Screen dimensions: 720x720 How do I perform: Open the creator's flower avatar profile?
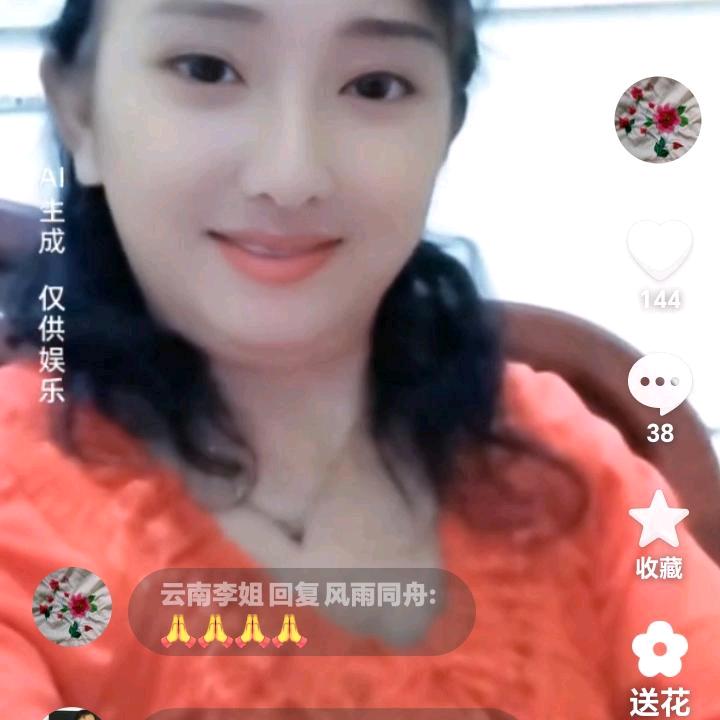pos(657,120)
